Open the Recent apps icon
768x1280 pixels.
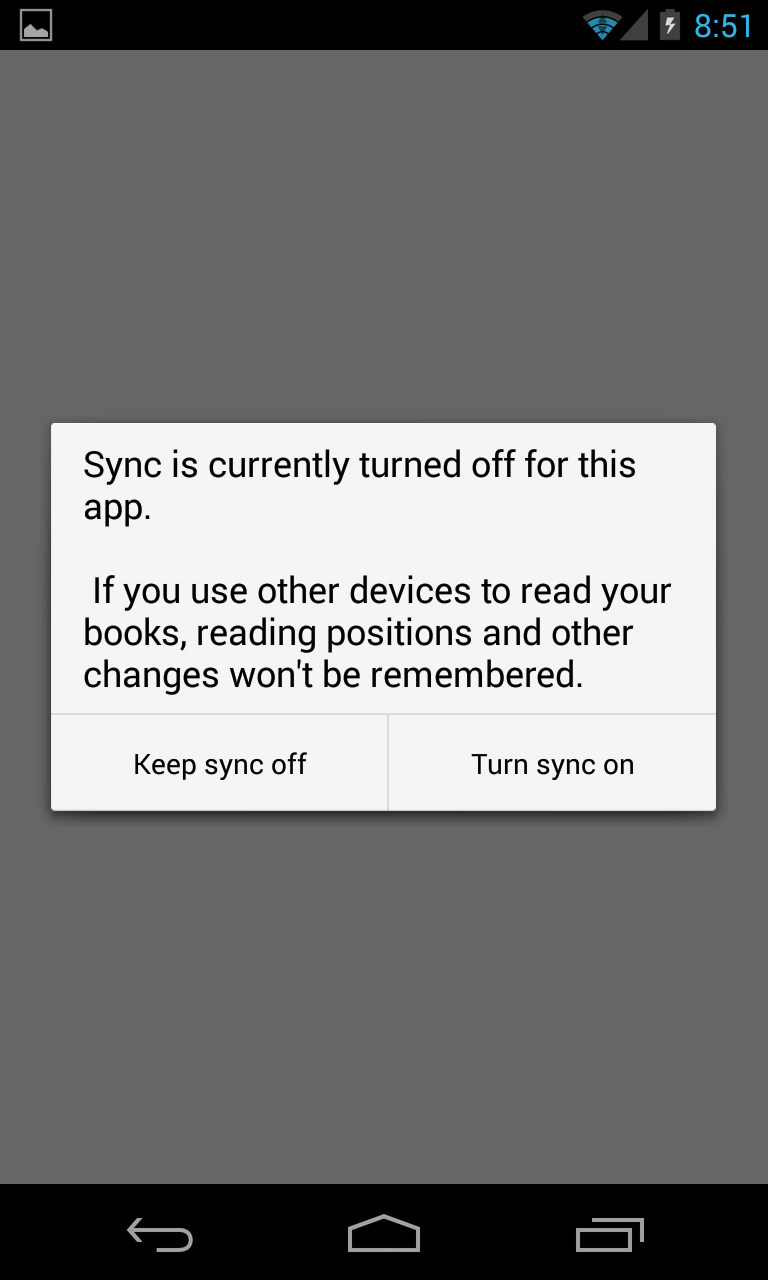(x=609, y=1235)
